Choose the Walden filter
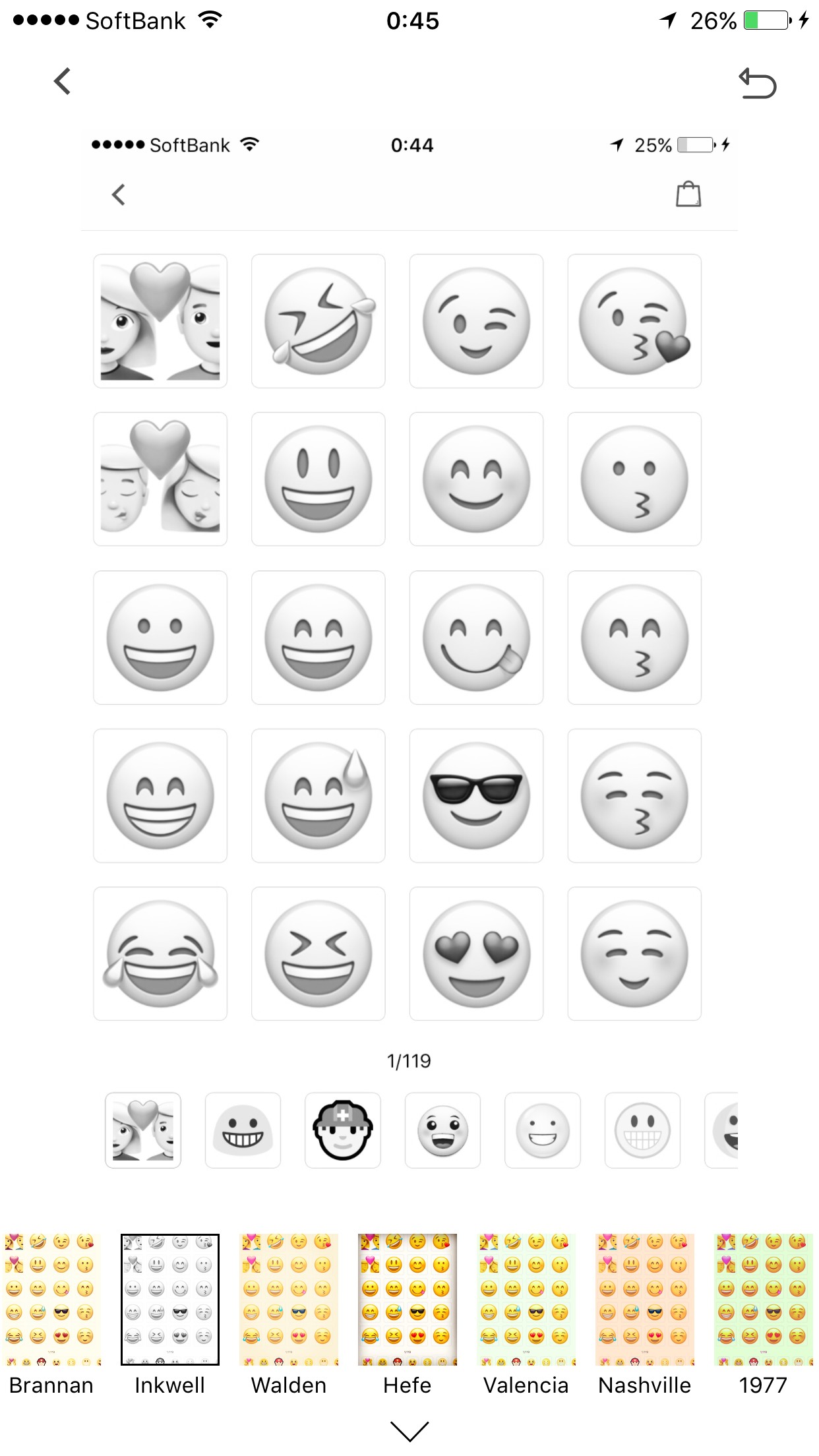 (289, 1299)
